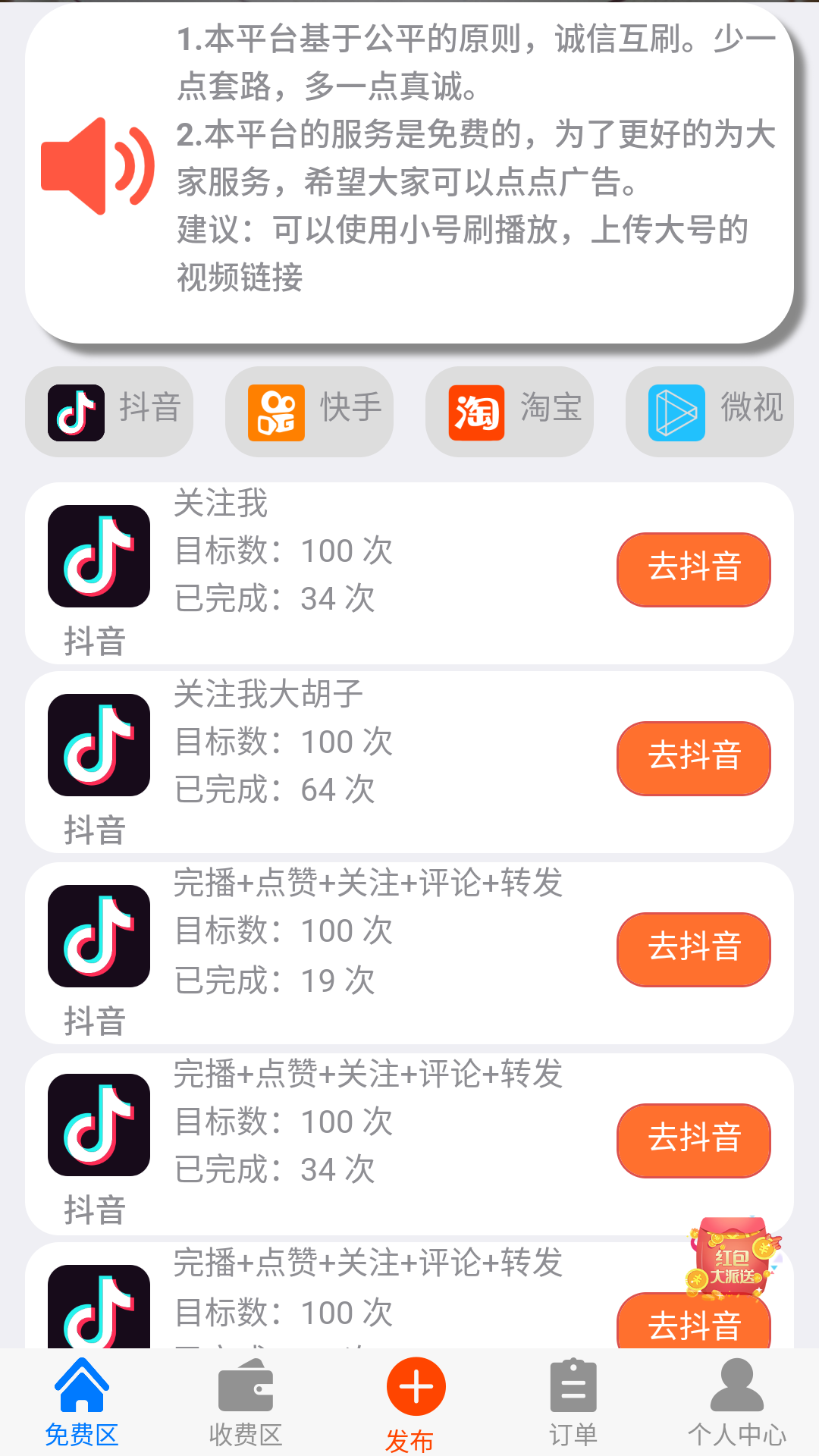Switch to the 收费区 tab
819x1456 pixels.
coord(246,1401)
